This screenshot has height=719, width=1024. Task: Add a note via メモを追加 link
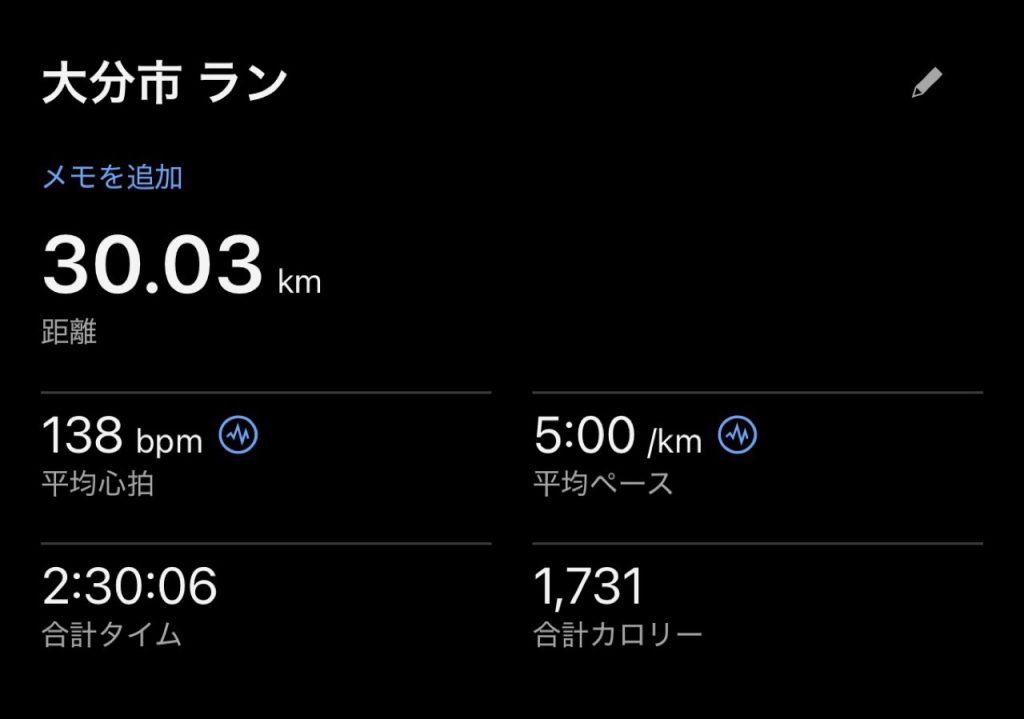[x=112, y=178]
